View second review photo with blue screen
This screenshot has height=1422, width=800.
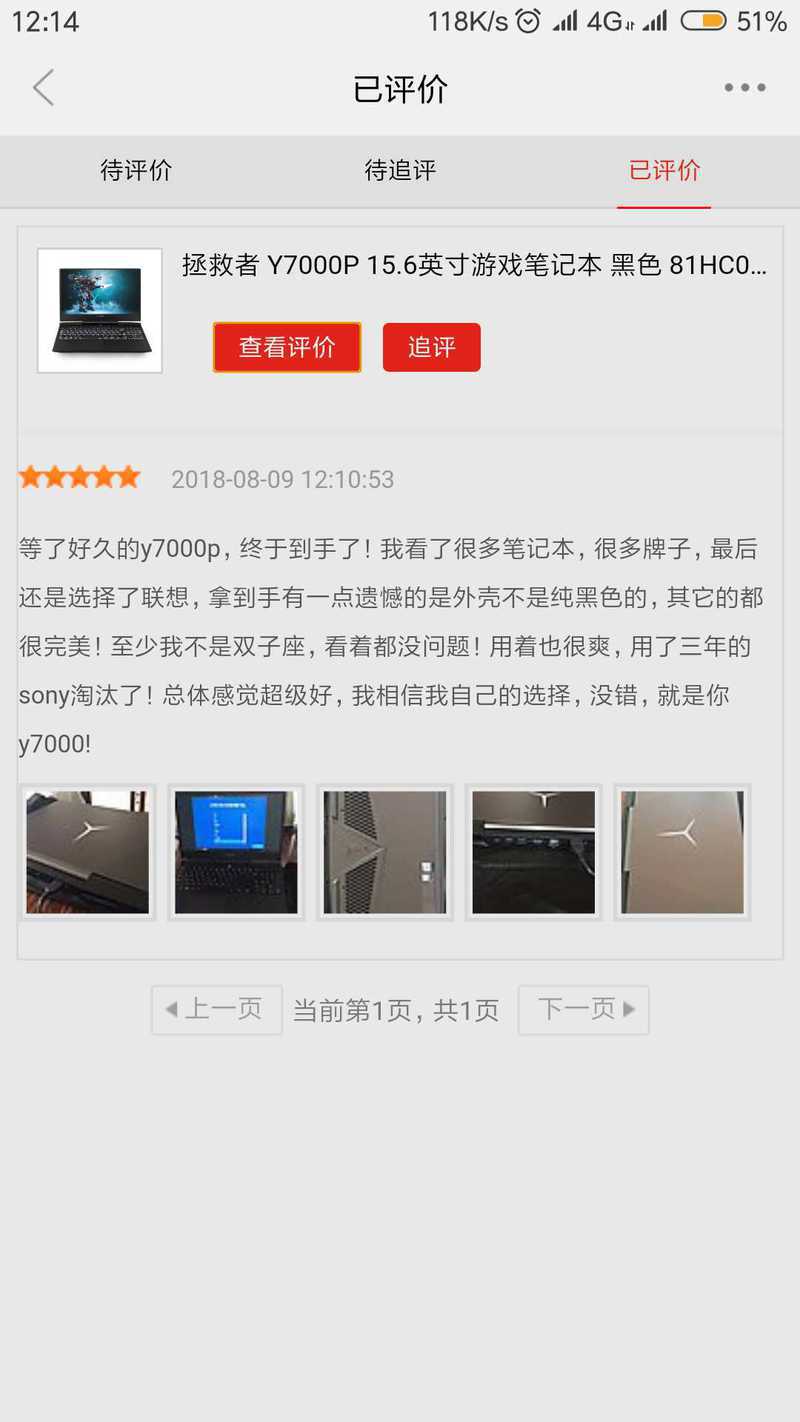pyautogui.click(x=236, y=852)
